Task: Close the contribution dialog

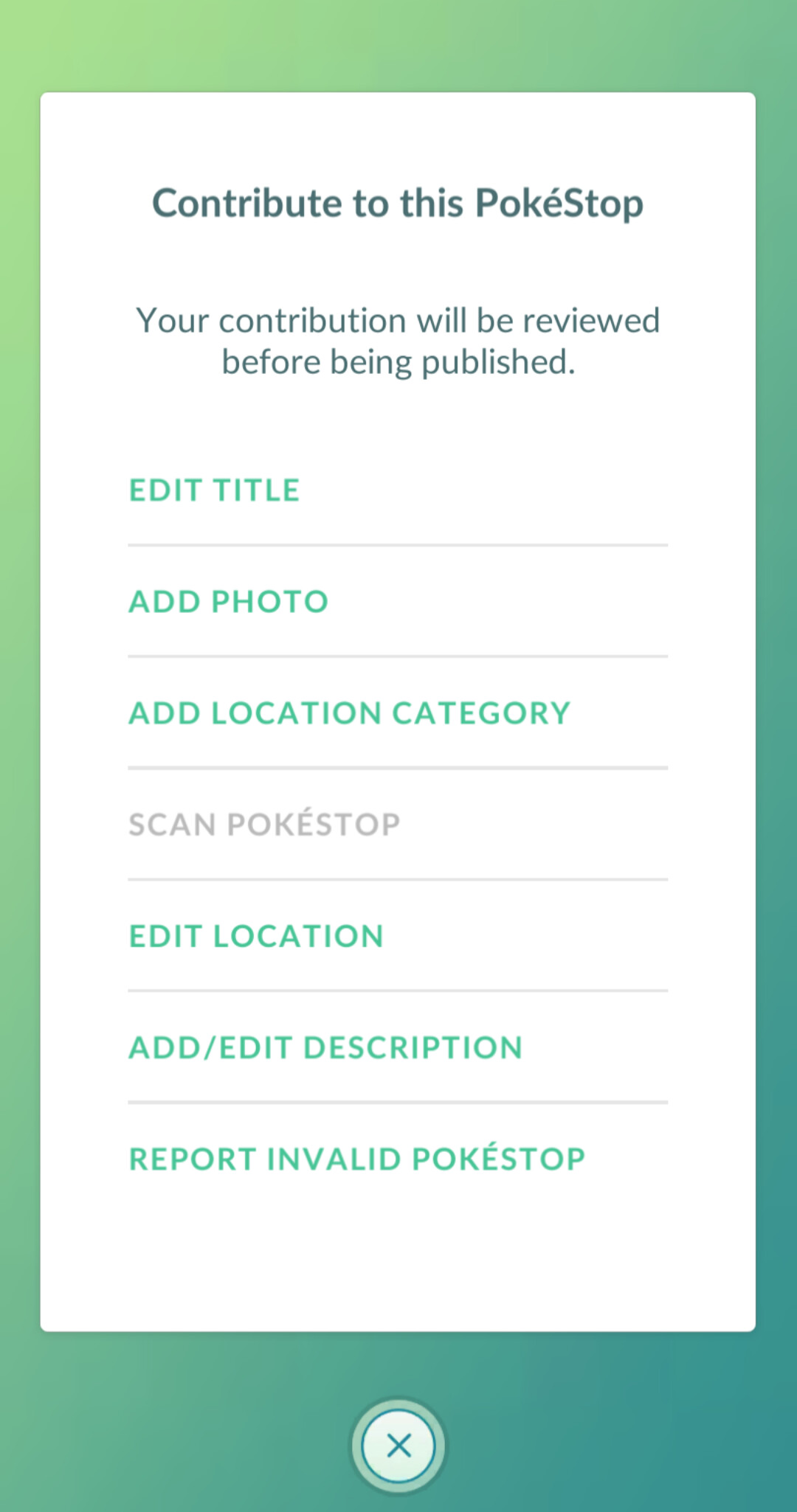Action: tap(398, 1446)
